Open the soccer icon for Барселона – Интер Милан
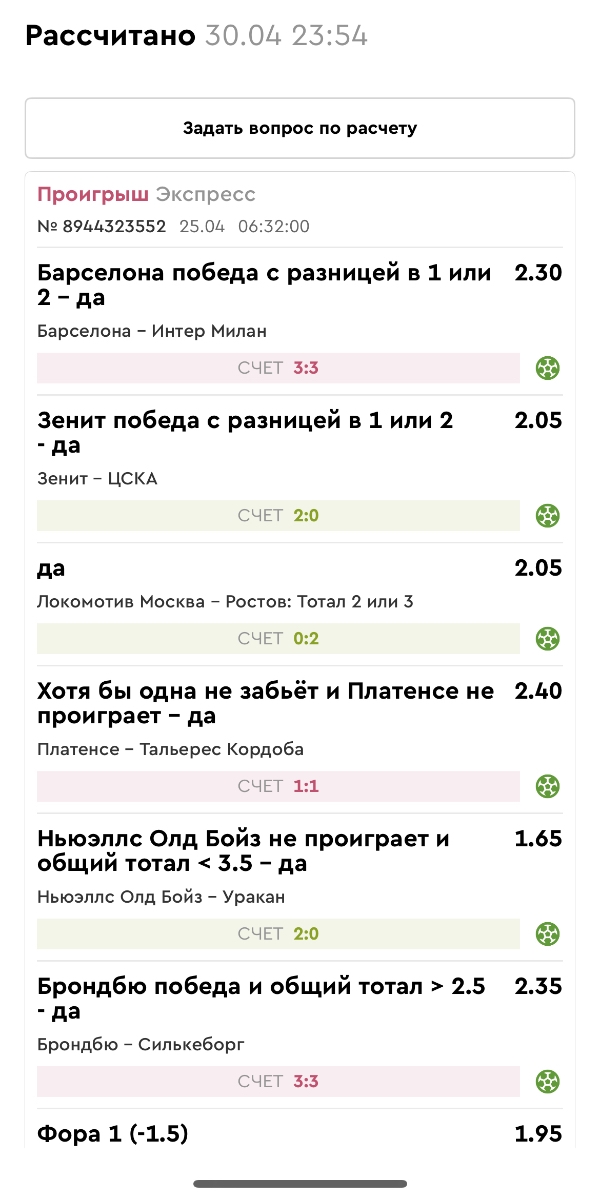Viewport: 600px width, 1200px height. tap(547, 368)
